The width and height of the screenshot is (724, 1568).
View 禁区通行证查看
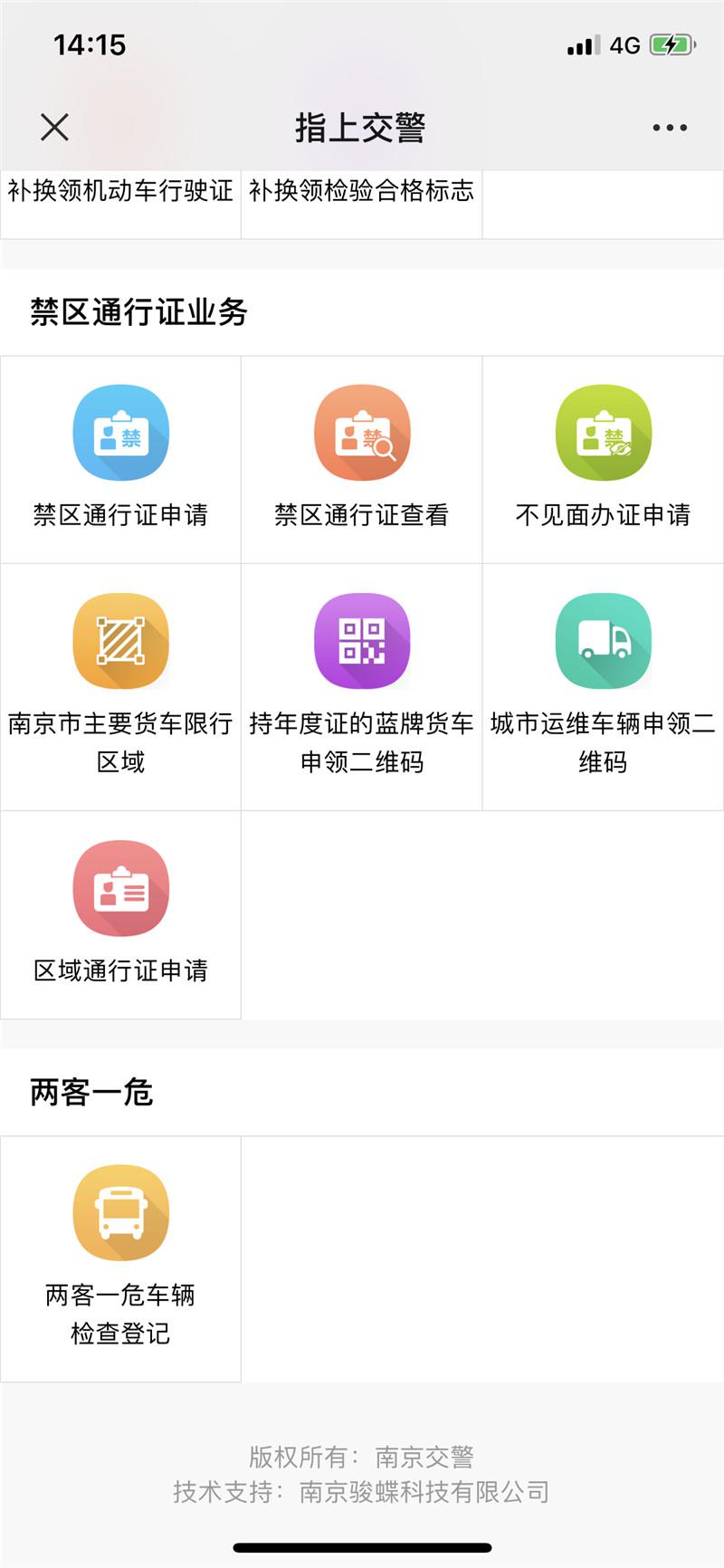coord(361,459)
